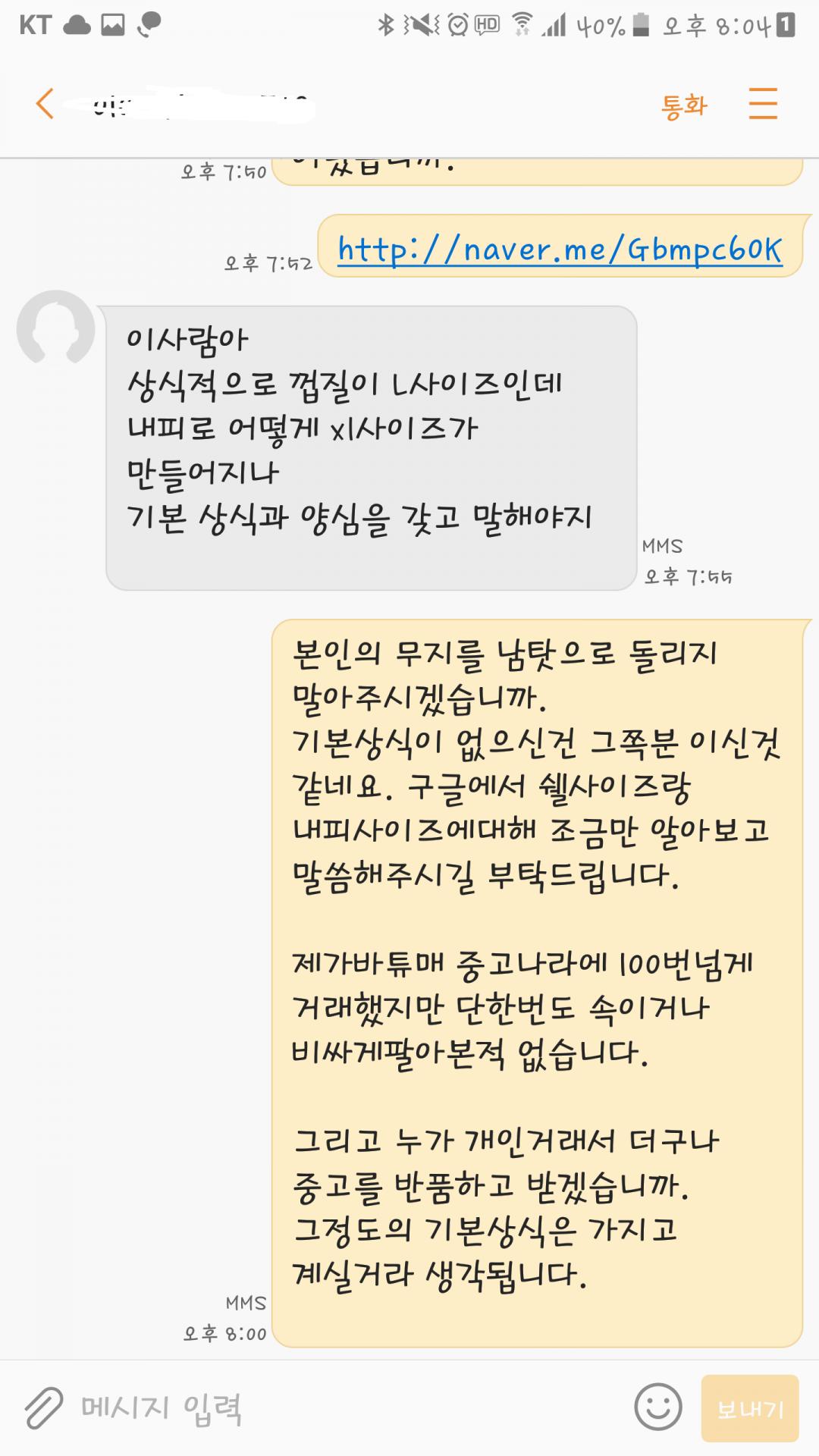The width and height of the screenshot is (819, 1456).
Task: Open the hamburger menu
Action: coord(763,103)
